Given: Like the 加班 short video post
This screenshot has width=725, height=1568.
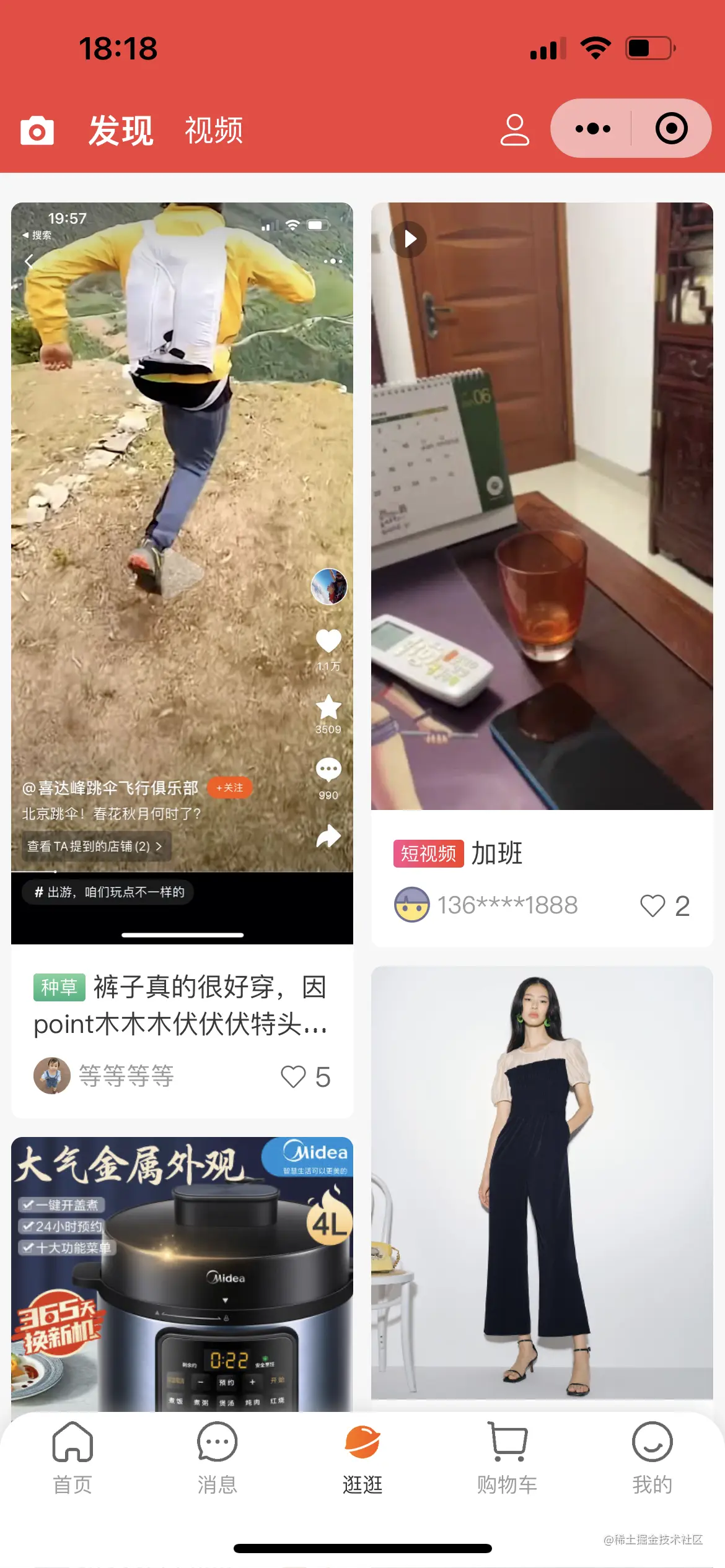Looking at the screenshot, I should (653, 905).
